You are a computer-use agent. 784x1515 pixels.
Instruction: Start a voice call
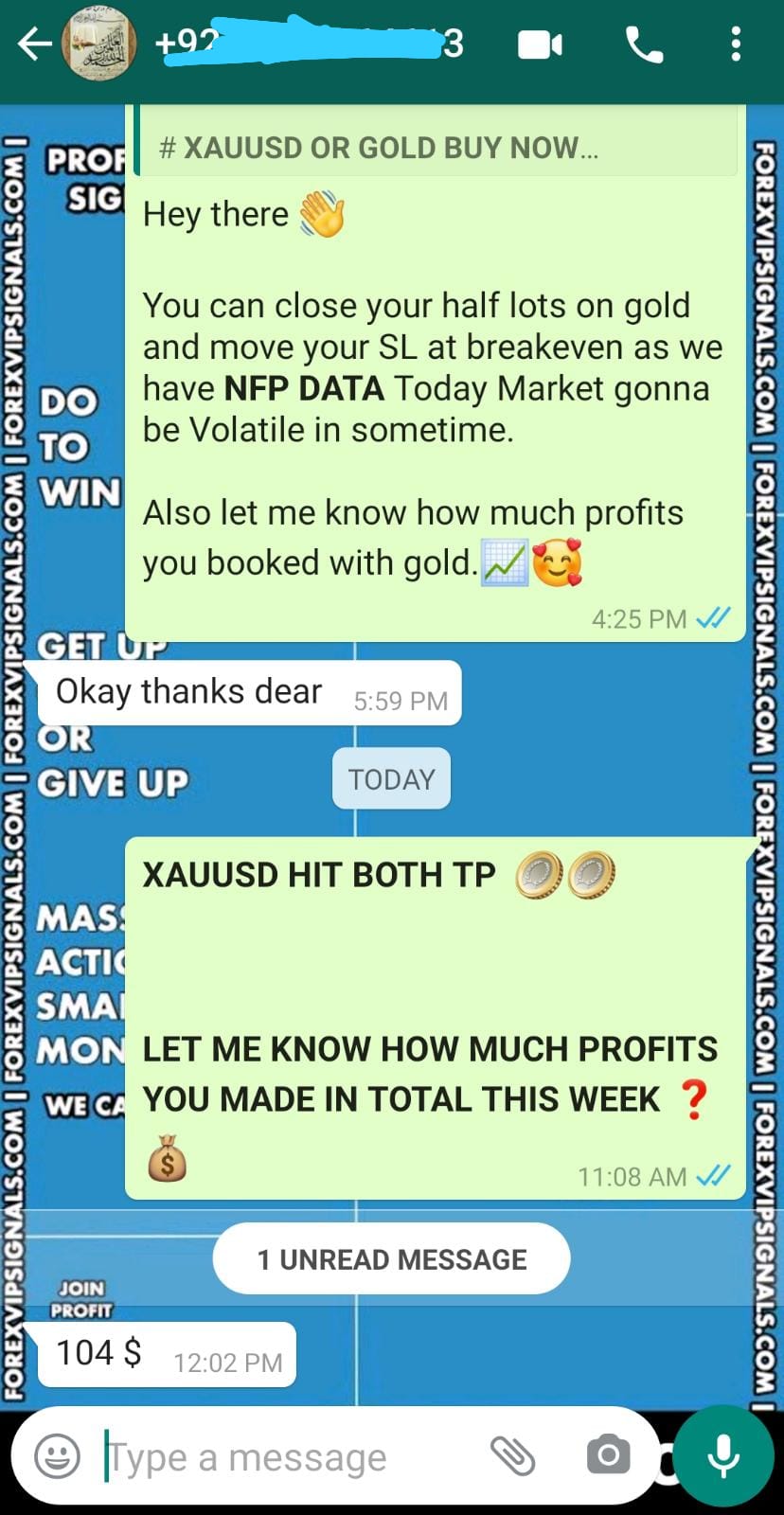pyautogui.click(x=644, y=45)
